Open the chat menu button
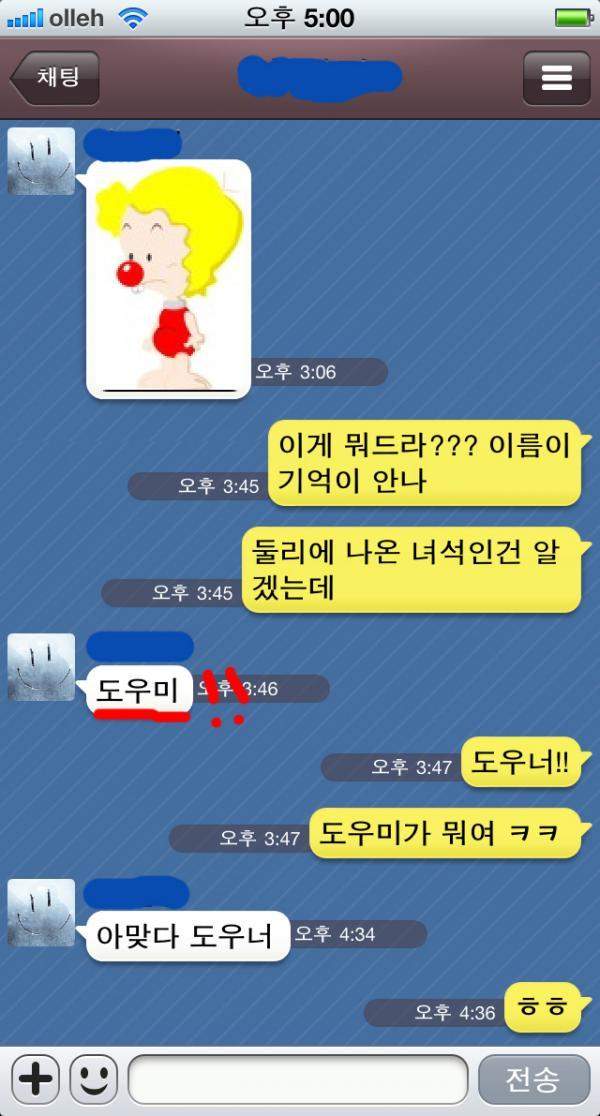 coord(556,79)
